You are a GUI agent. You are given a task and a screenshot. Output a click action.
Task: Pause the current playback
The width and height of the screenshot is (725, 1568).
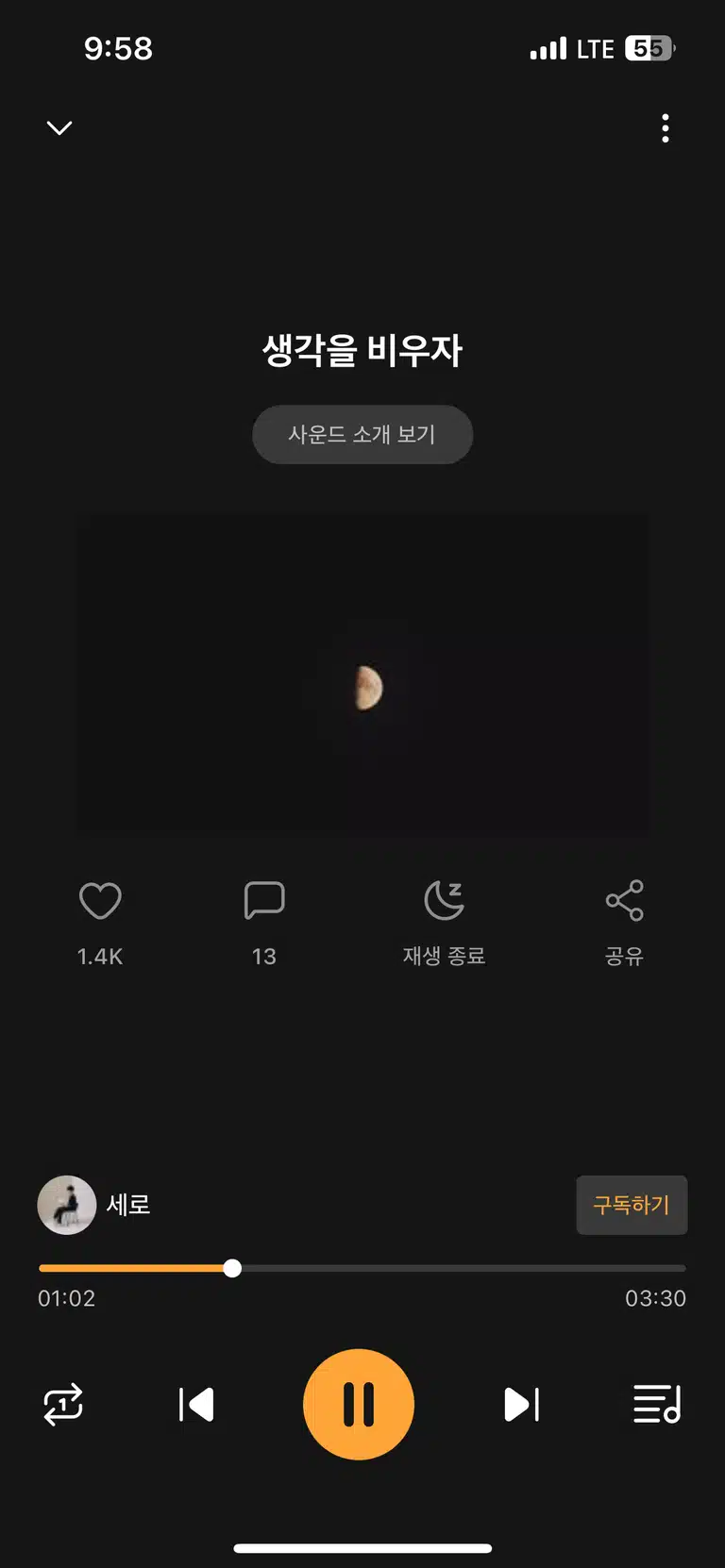(x=359, y=1404)
